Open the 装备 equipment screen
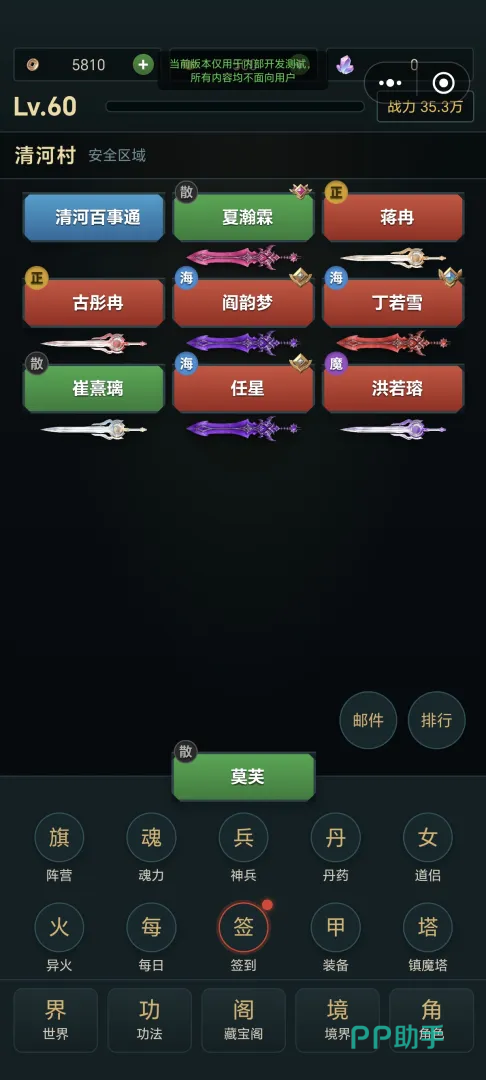This screenshot has width=486, height=1080. [x=336, y=937]
